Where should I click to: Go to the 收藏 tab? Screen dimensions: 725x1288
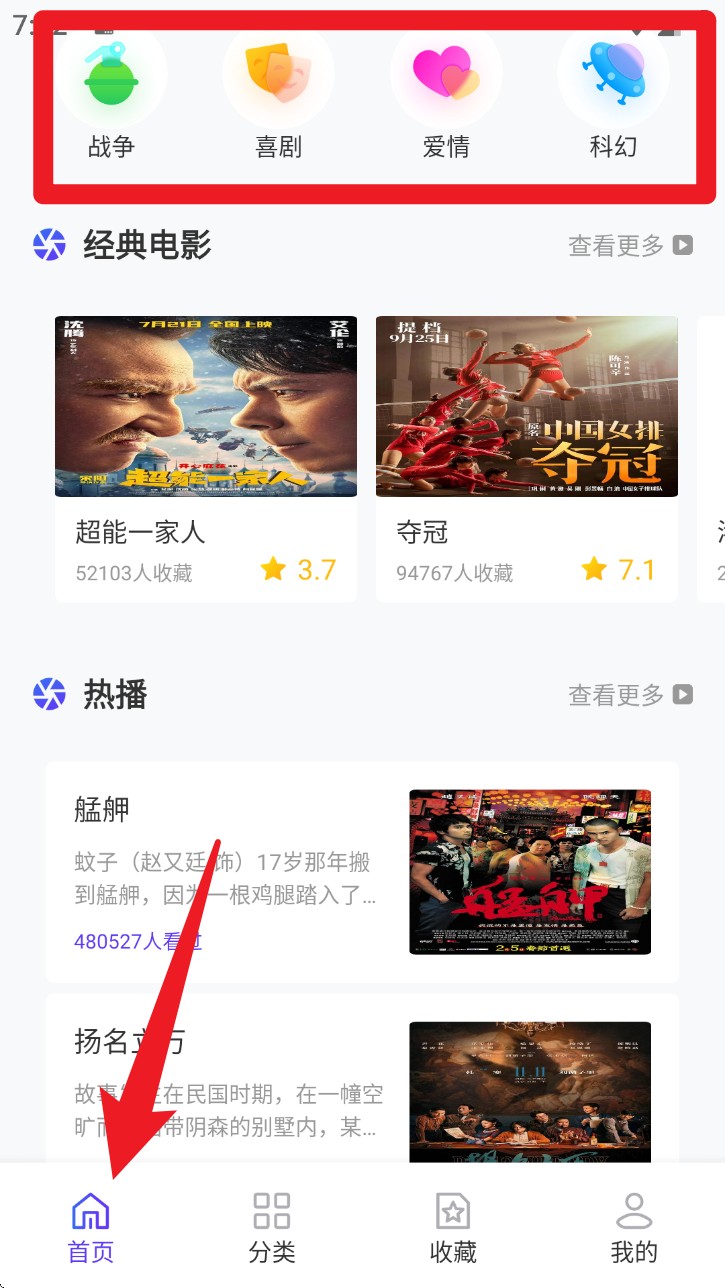pos(453,1227)
